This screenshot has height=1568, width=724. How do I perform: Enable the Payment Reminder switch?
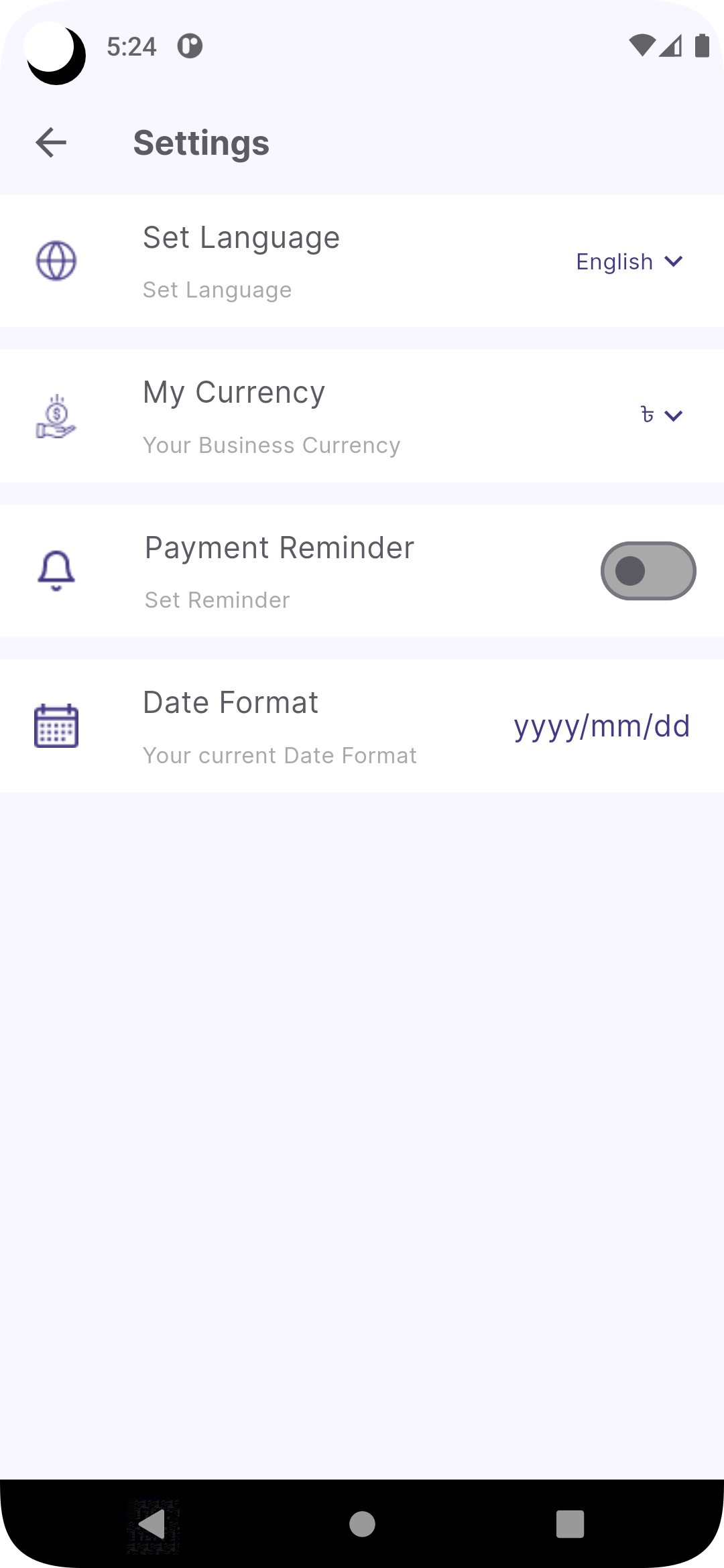(x=648, y=571)
